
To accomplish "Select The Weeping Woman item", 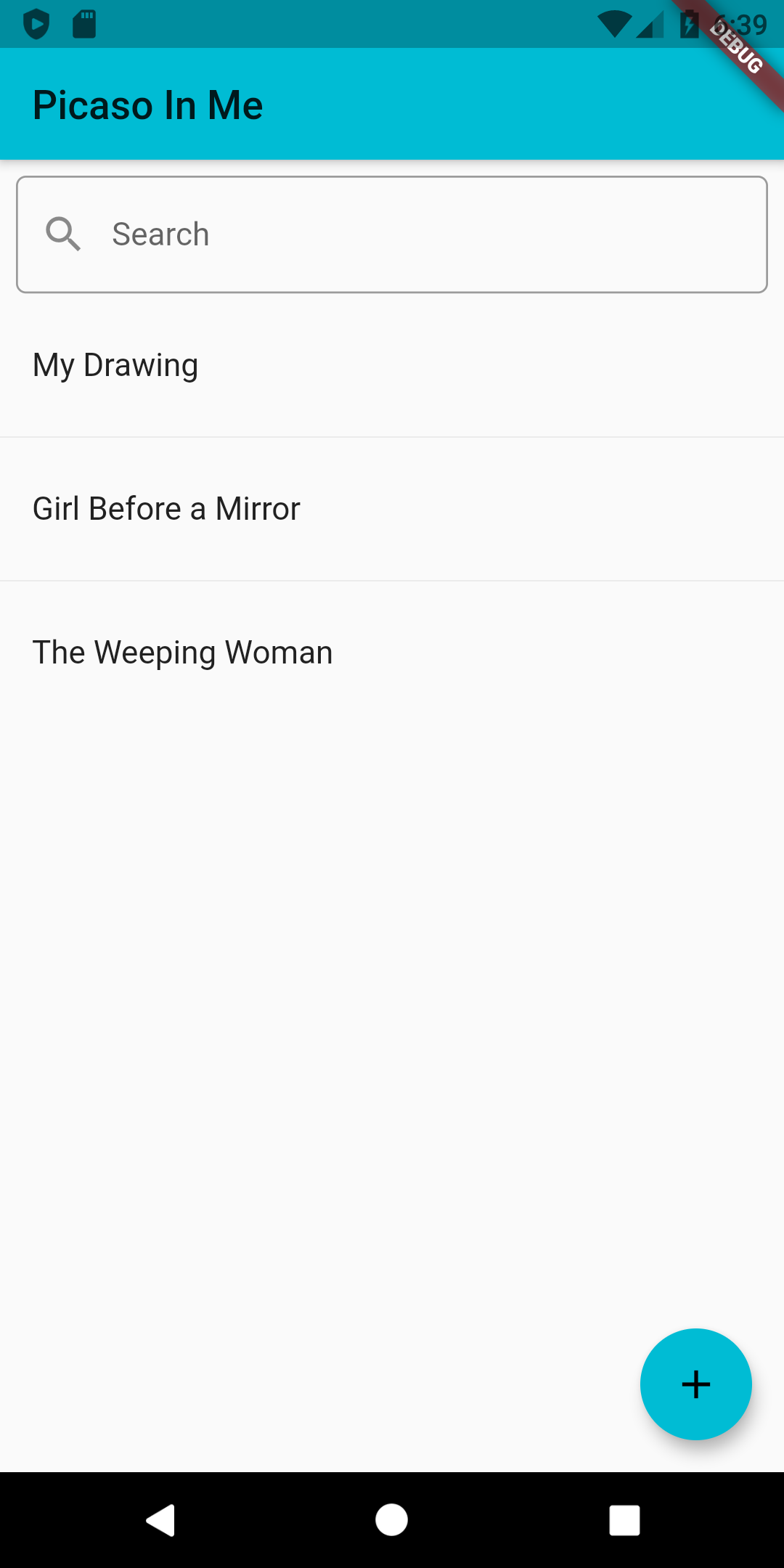I will (x=182, y=652).
